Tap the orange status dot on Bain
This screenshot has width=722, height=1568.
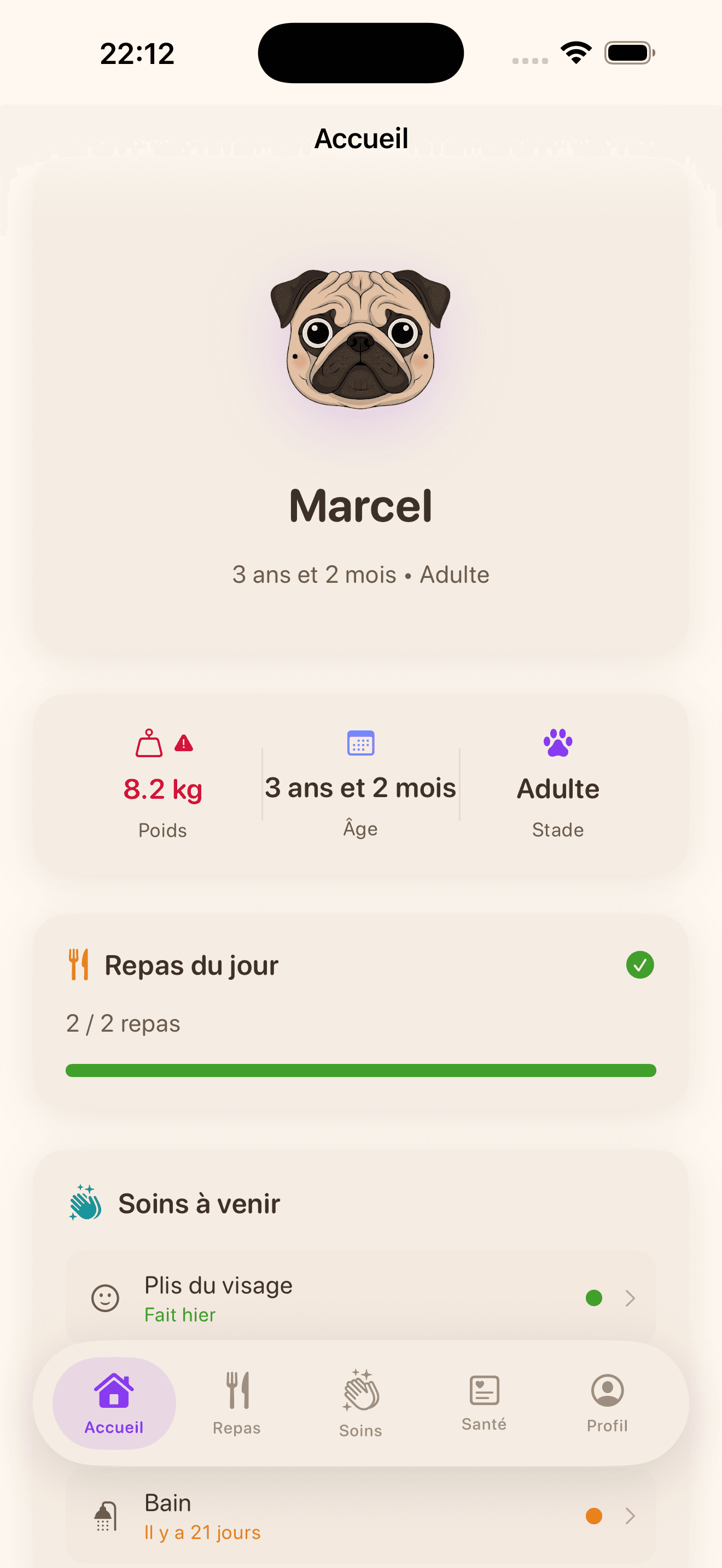pos(593,1516)
